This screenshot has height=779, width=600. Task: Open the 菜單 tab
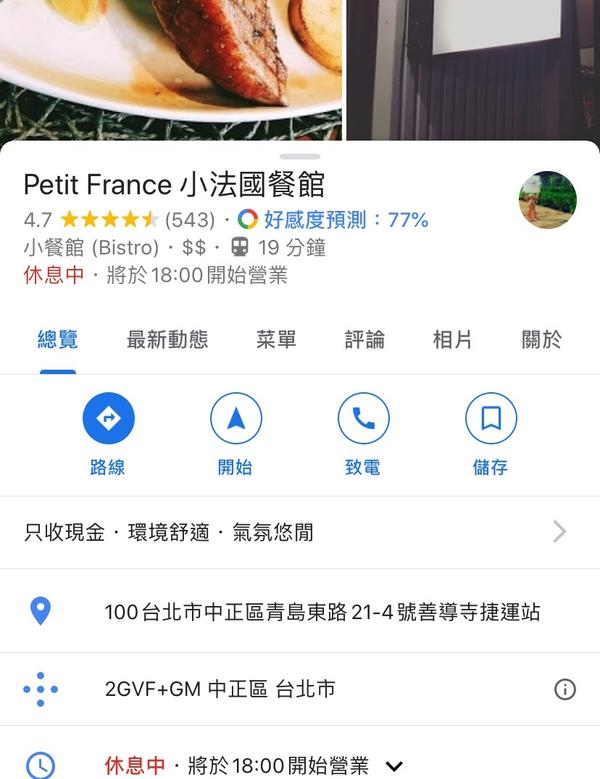click(276, 340)
